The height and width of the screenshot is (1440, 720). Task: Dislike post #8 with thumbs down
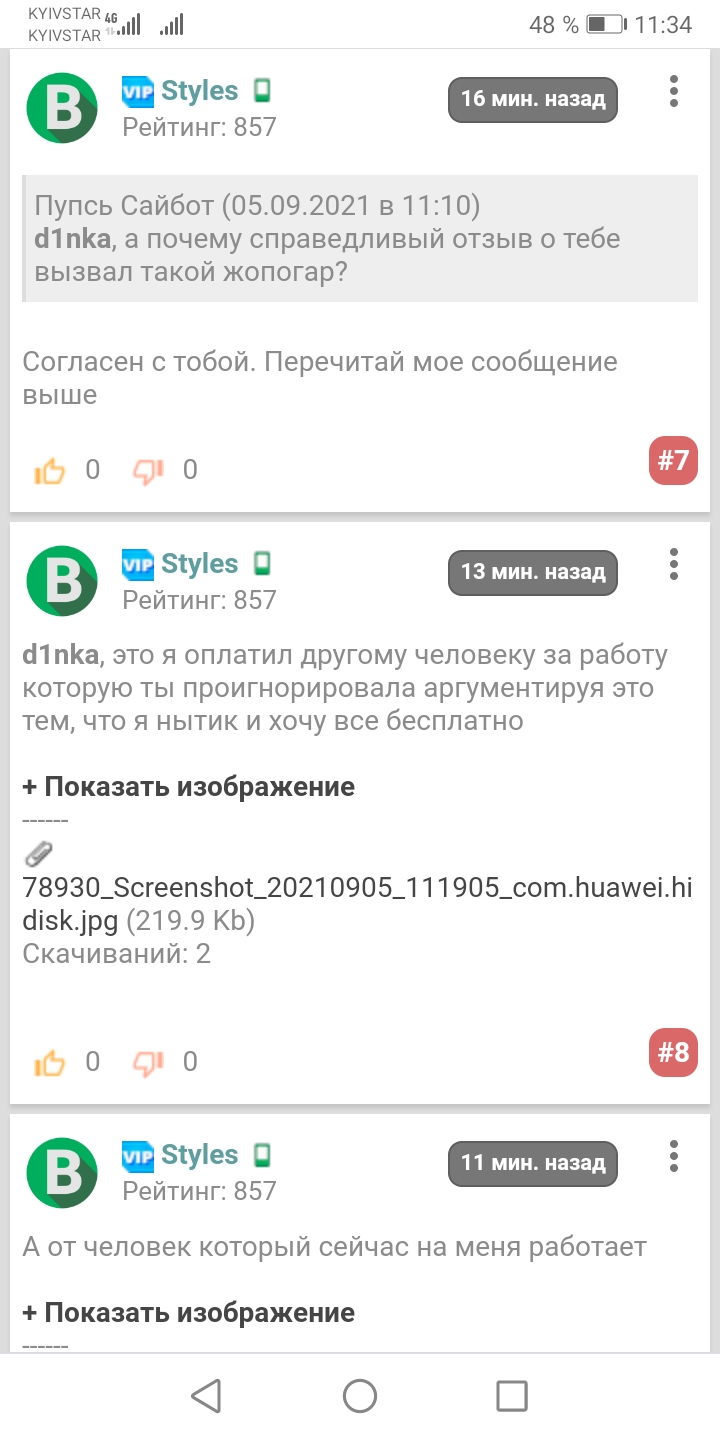pyautogui.click(x=148, y=1062)
